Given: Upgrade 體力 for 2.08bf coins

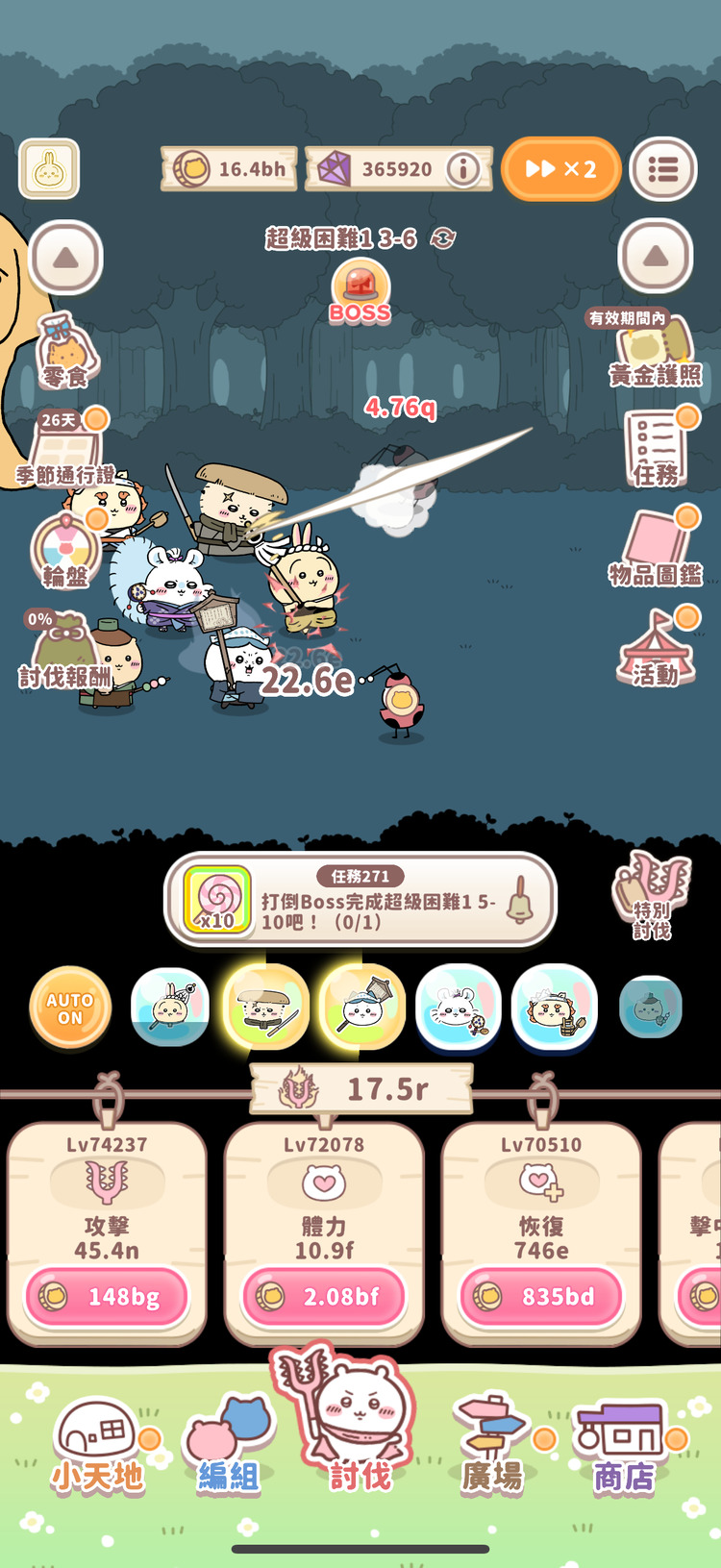Looking at the screenshot, I should pyautogui.click(x=324, y=1296).
